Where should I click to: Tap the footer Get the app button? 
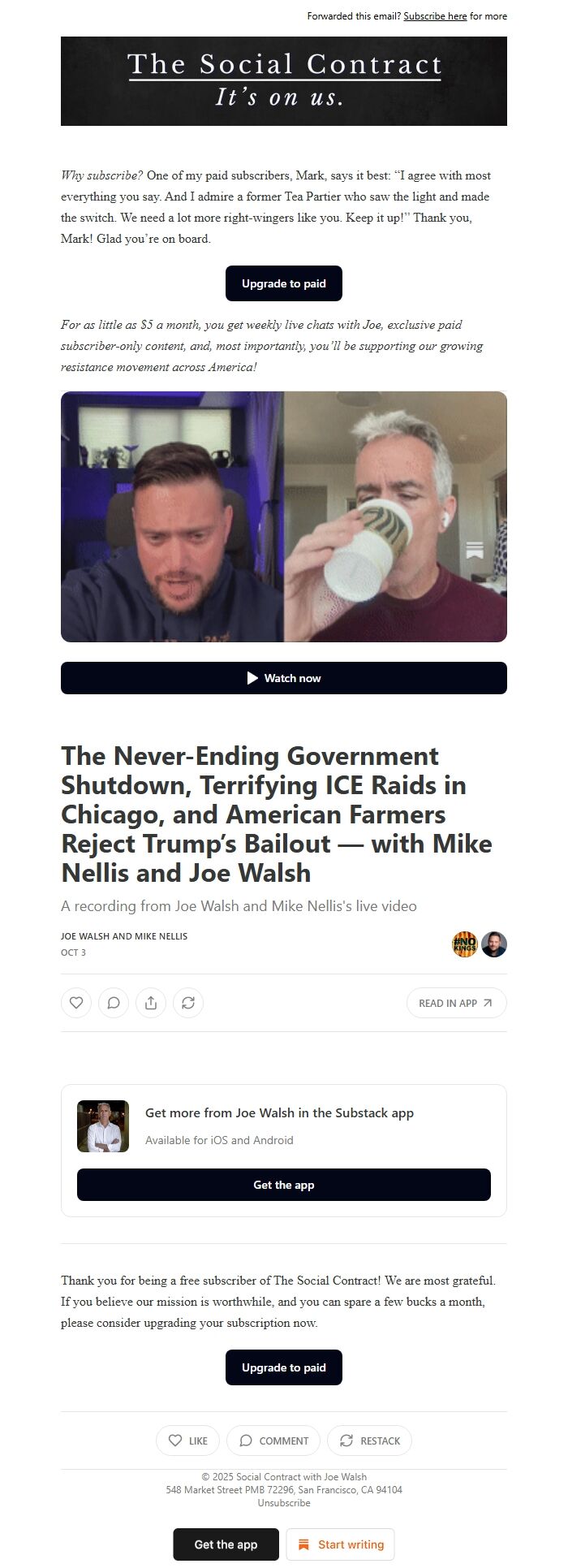[x=226, y=1544]
